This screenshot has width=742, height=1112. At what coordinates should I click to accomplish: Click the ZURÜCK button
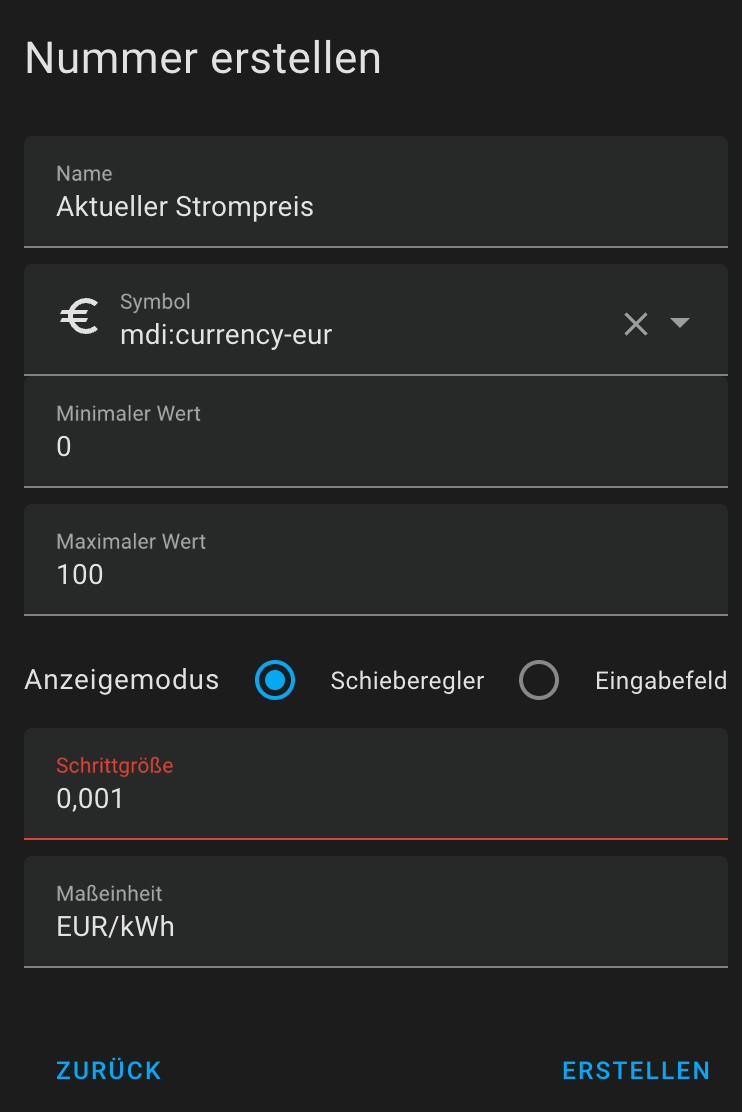[x=108, y=1070]
